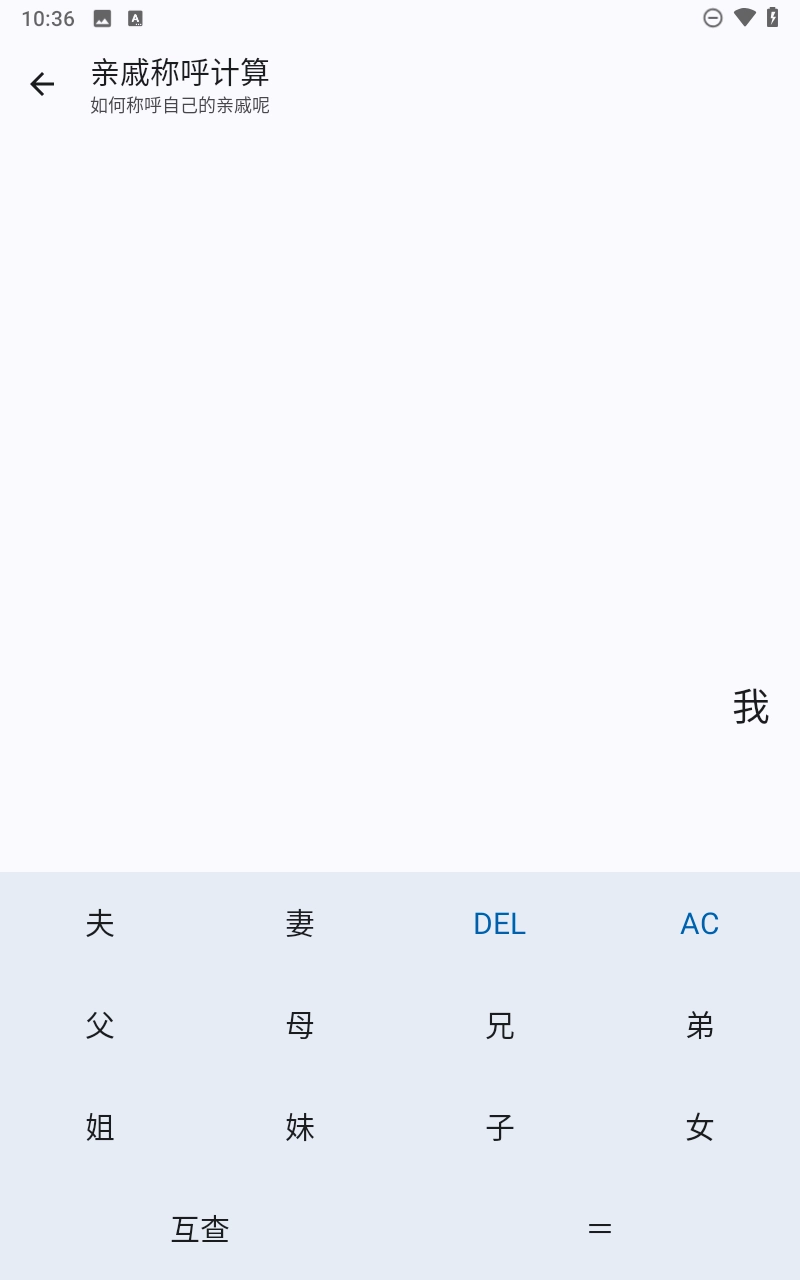Add 父 (father) to the relation

point(100,1025)
